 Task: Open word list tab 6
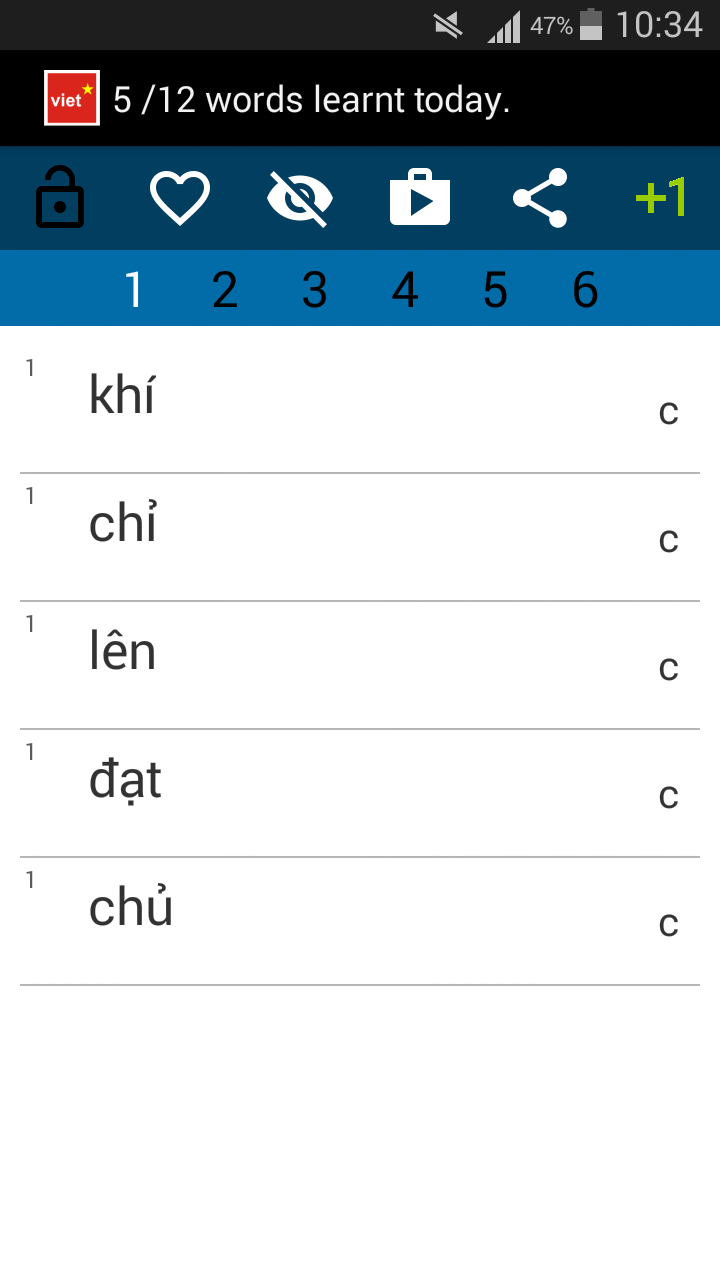(585, 289)
